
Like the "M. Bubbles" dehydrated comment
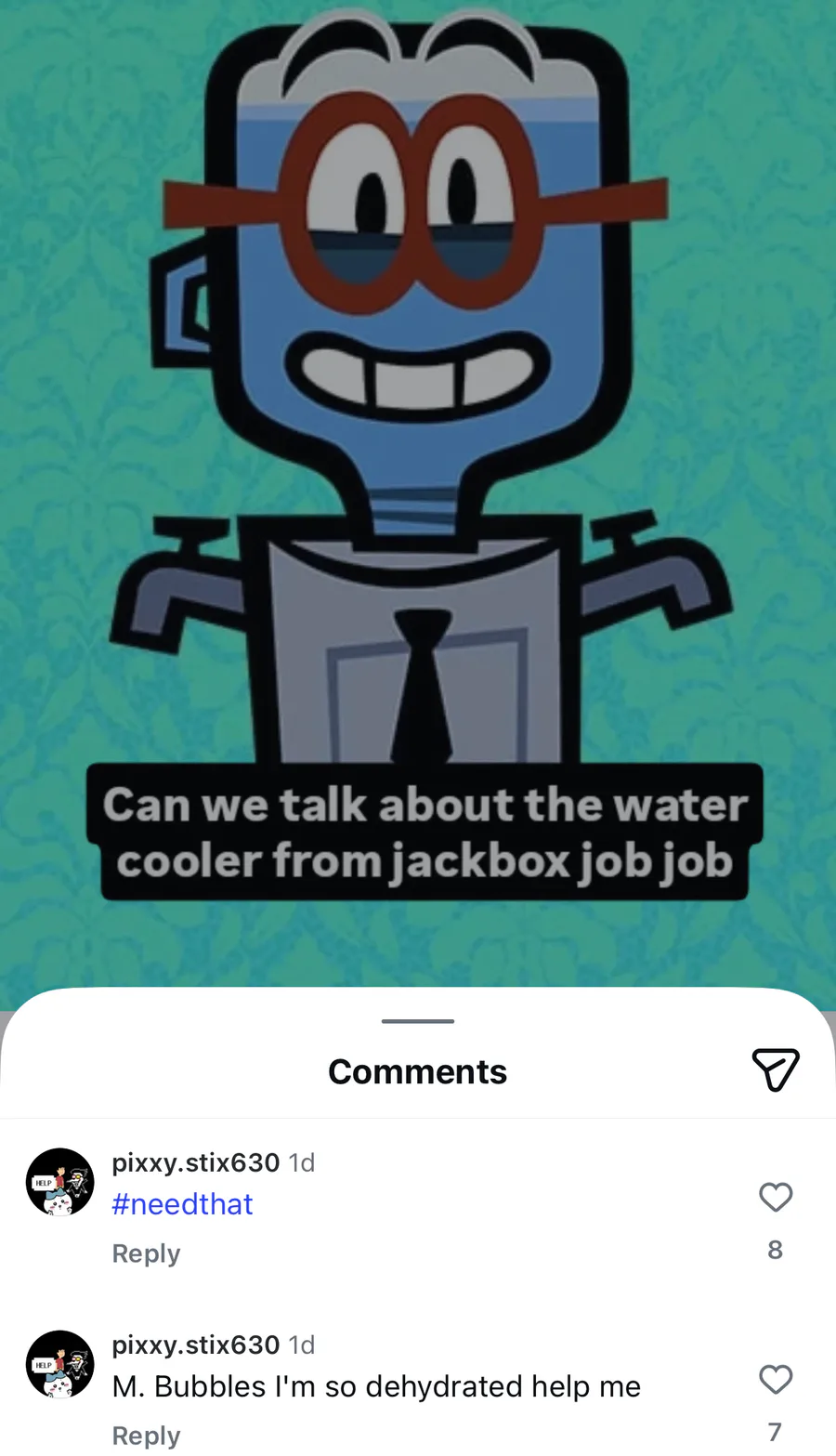pyautogui.click(x=776, y=1379)
